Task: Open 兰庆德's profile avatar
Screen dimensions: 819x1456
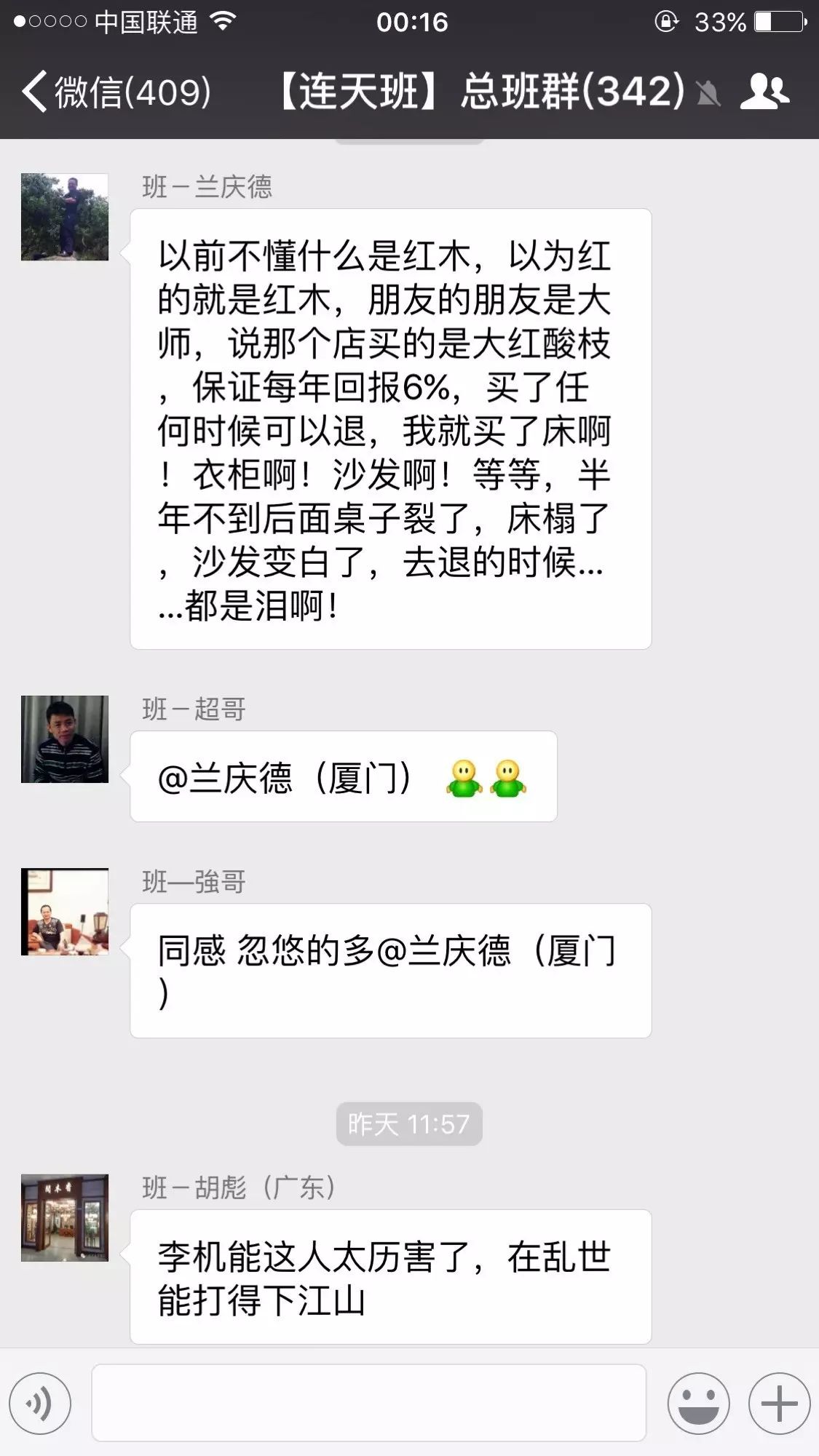Action: [x=65, y=217]
